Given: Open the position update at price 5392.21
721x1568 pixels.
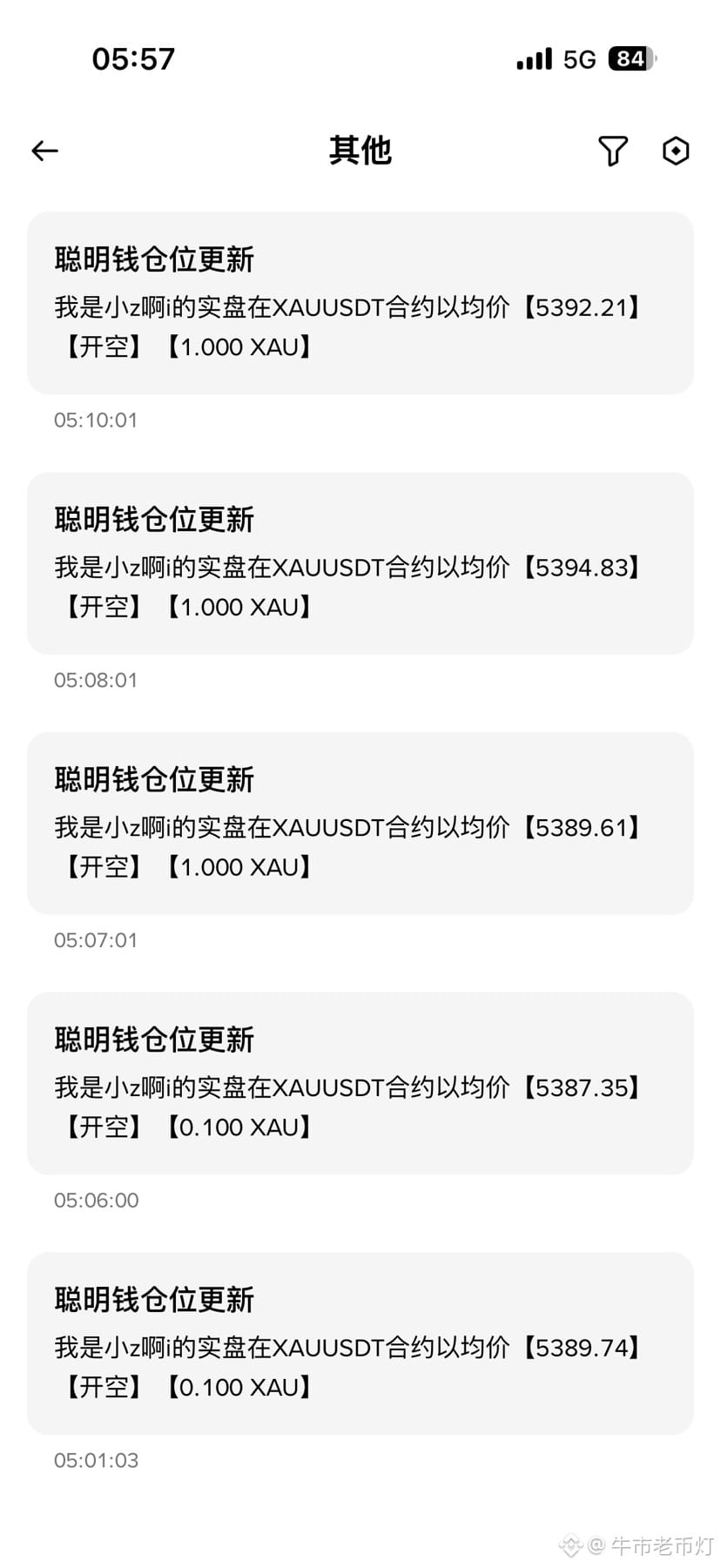Looking at the screenshot, I should click(360, 303).
